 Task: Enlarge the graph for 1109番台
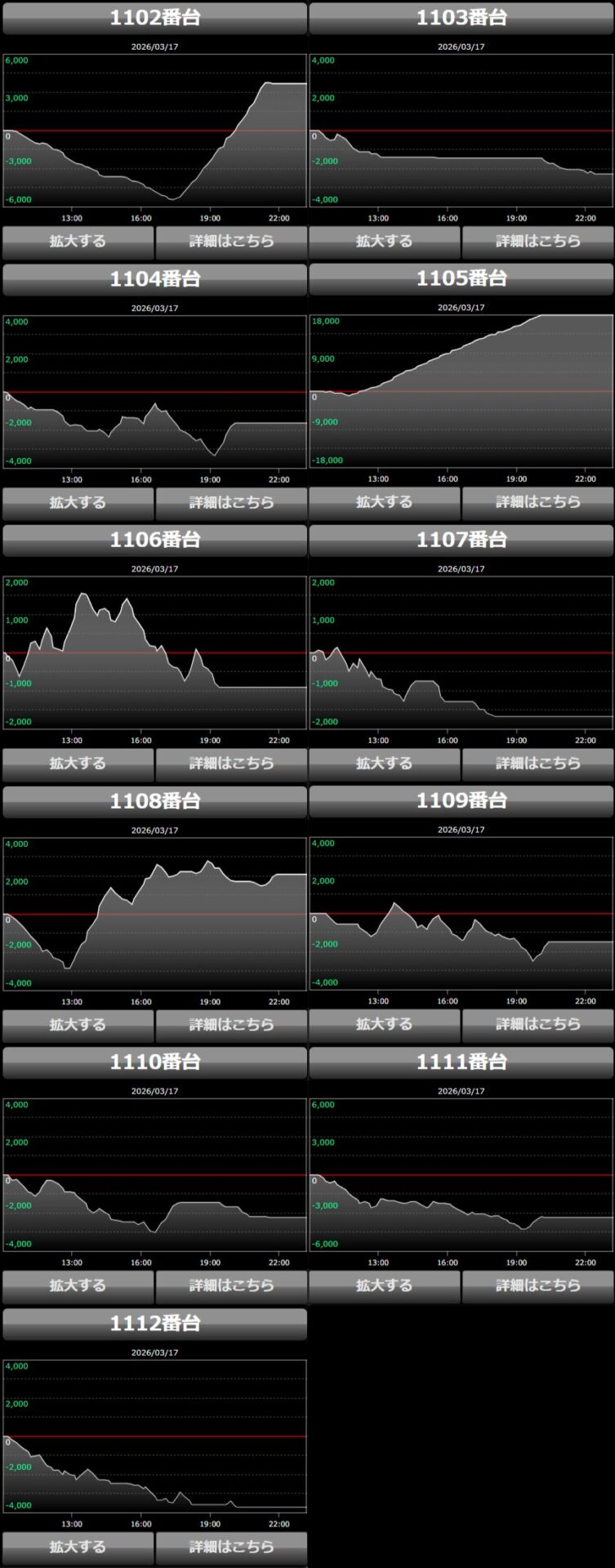[384, 1024]
